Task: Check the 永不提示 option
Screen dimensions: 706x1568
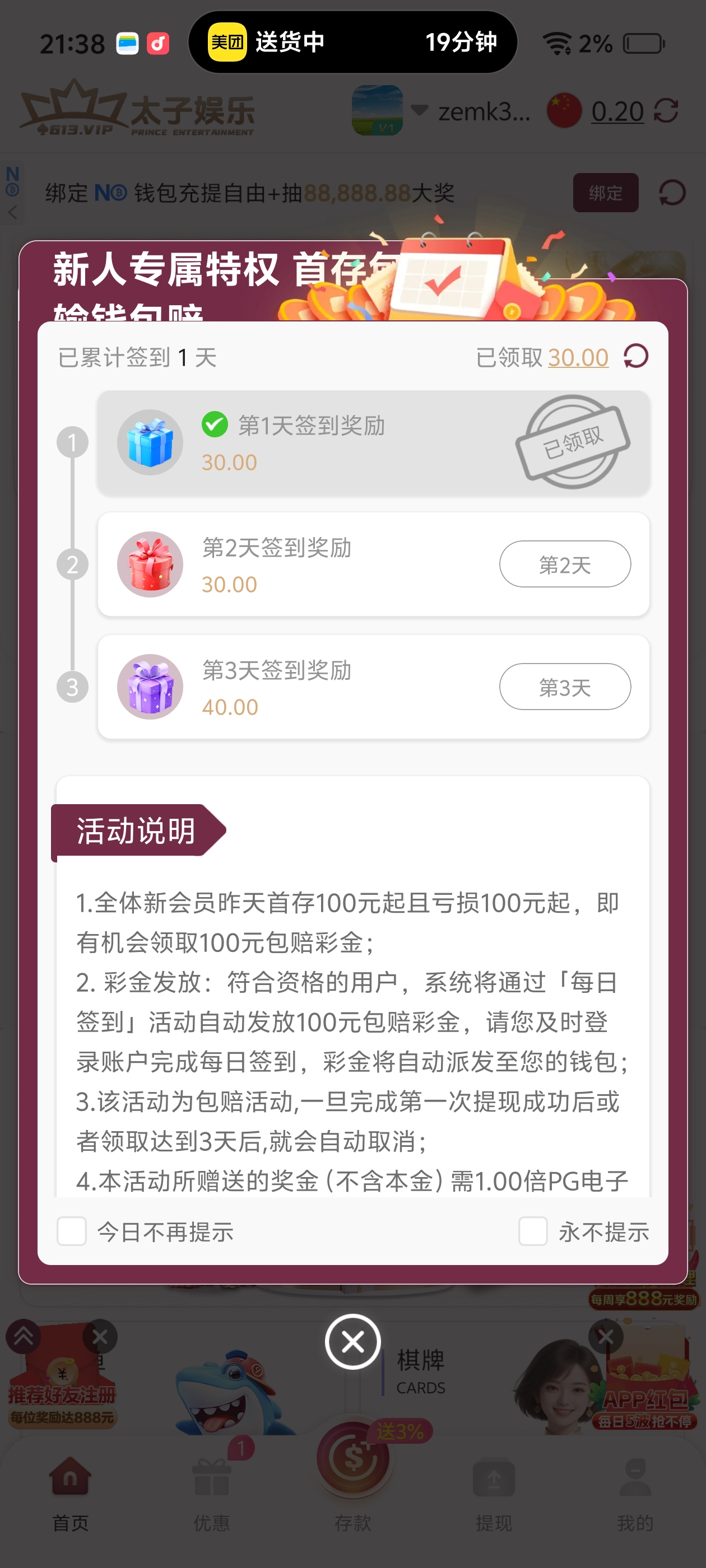Action: click(x=534, y=1231)
